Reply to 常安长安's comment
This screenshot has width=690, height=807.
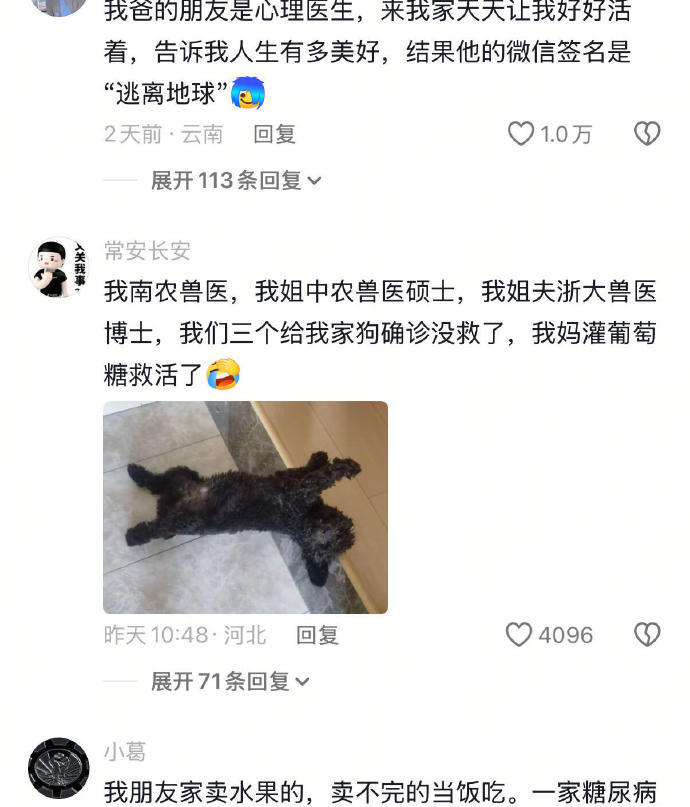(317, 635)
